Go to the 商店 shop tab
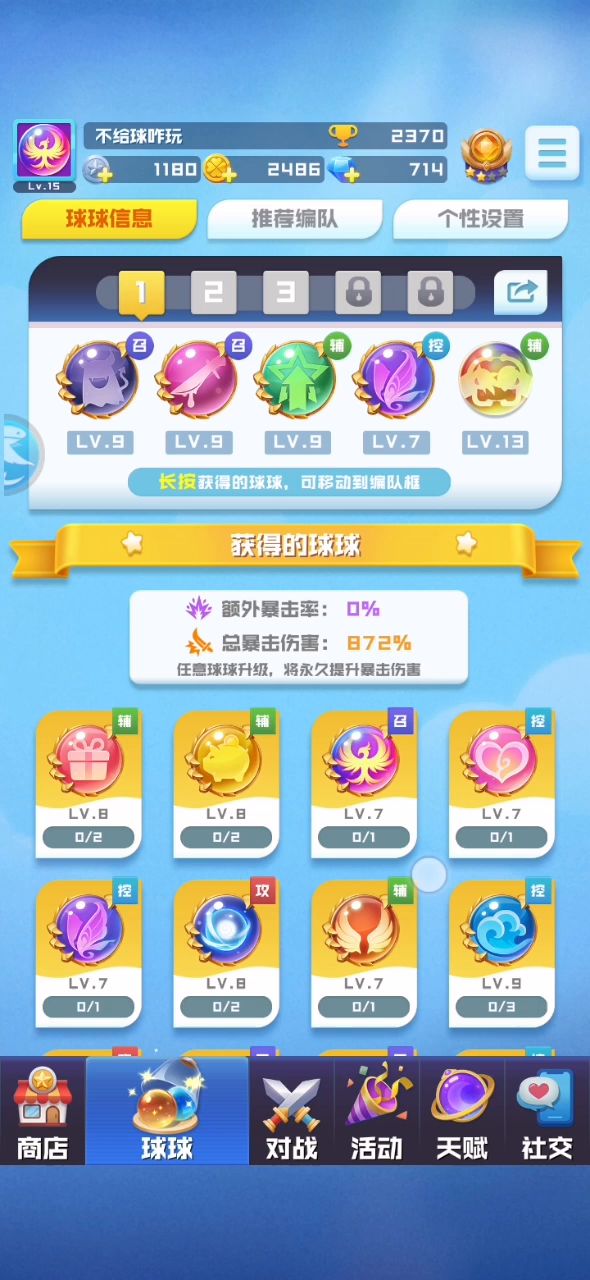The image size is (590, 1280). click(x=43, y=1112)
